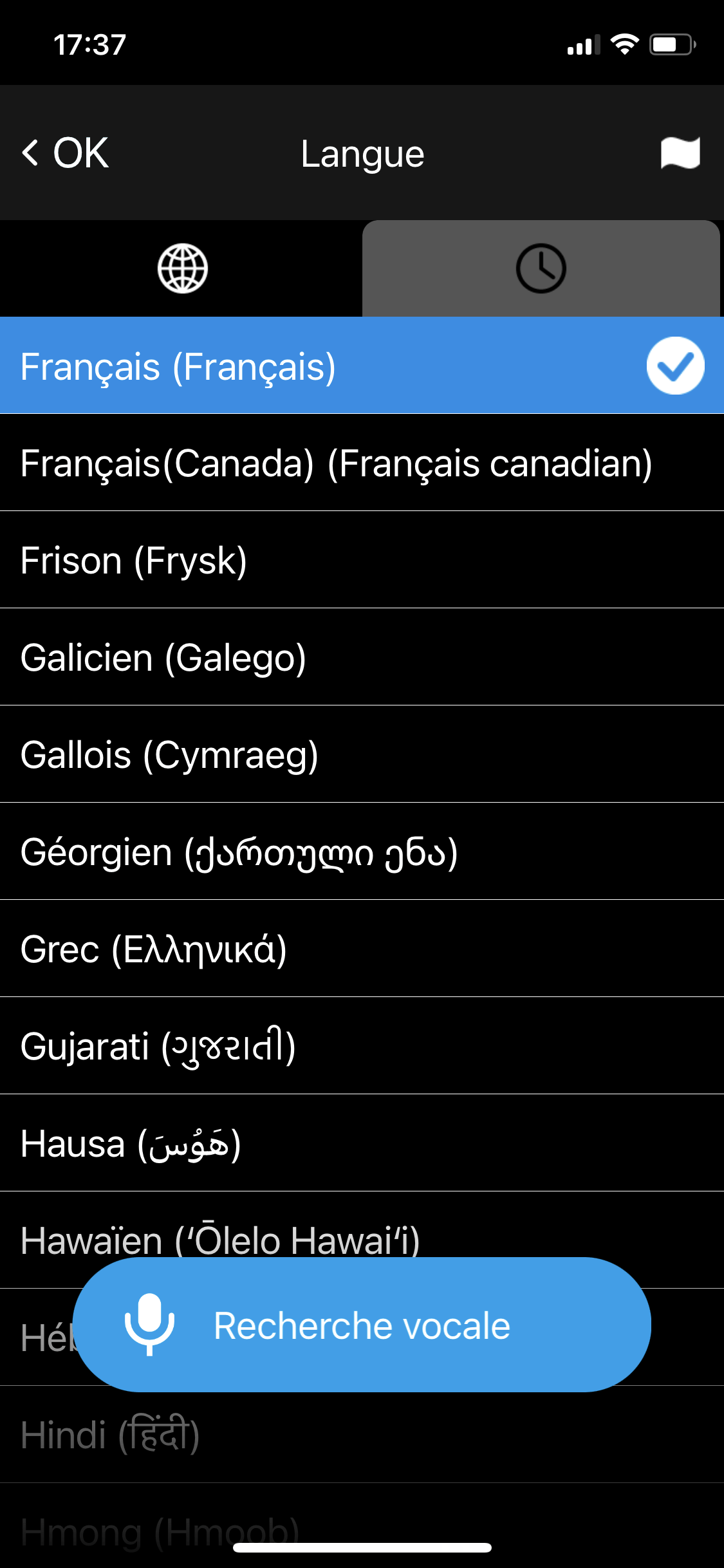Select the clock recent languages tab icon
Viewport: 724px width, 1568px height.
point(541,268)
